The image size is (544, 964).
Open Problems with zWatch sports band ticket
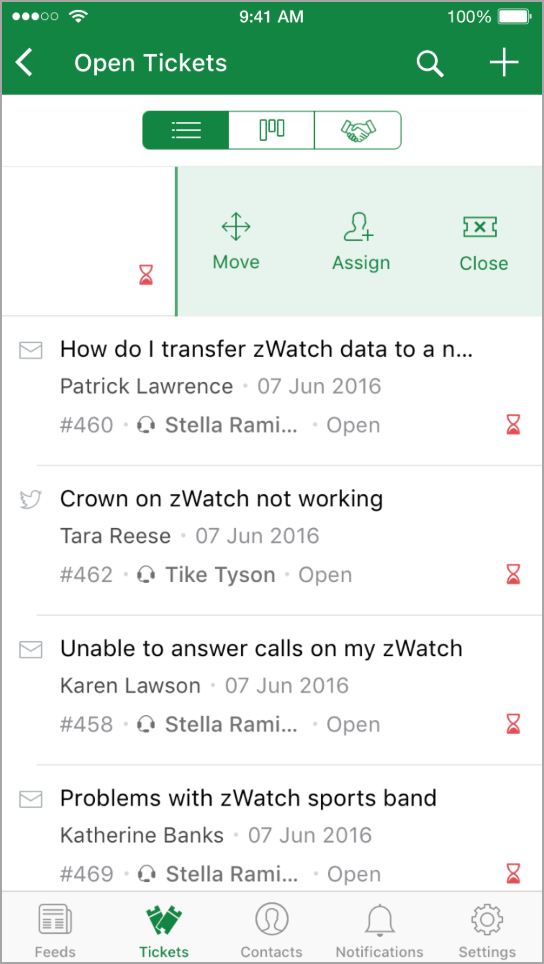pyautogui.click(x=272, y=829)
